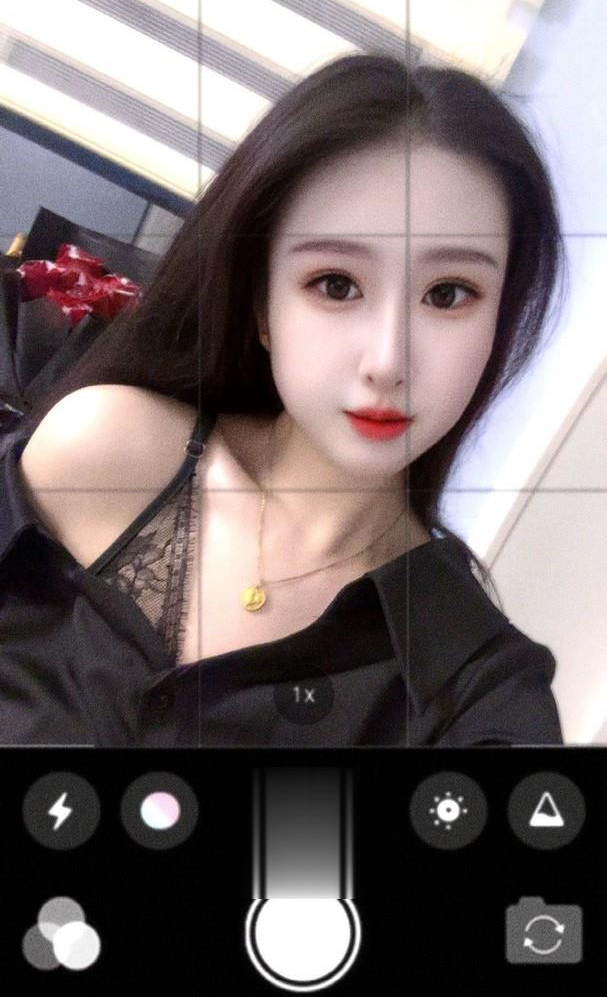
Task: Tap the 1x zoom level button
Action: click(x=303, y=694)
